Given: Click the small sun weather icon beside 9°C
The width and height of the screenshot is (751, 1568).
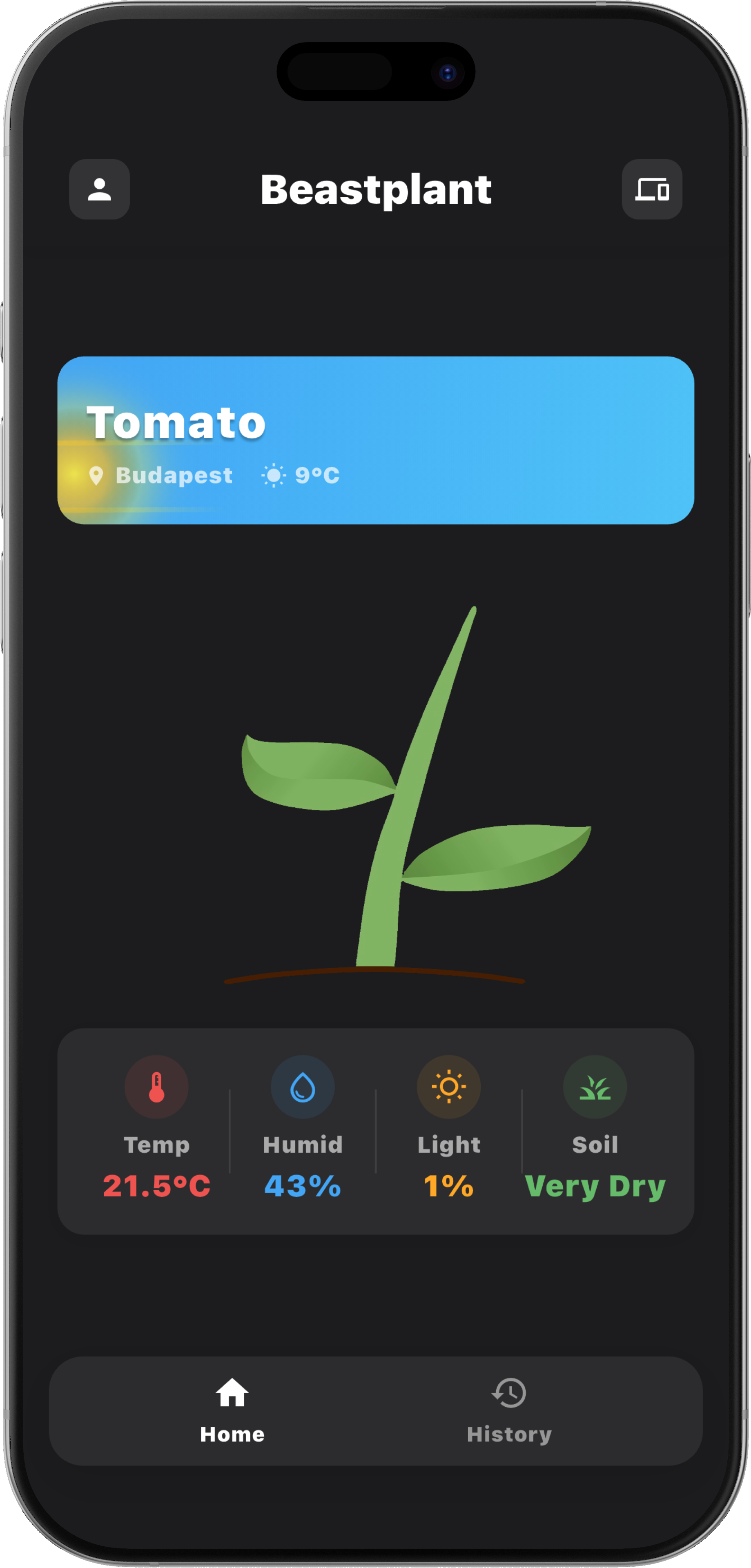Looking at the screenshot, I should click(x=273, y=475).
